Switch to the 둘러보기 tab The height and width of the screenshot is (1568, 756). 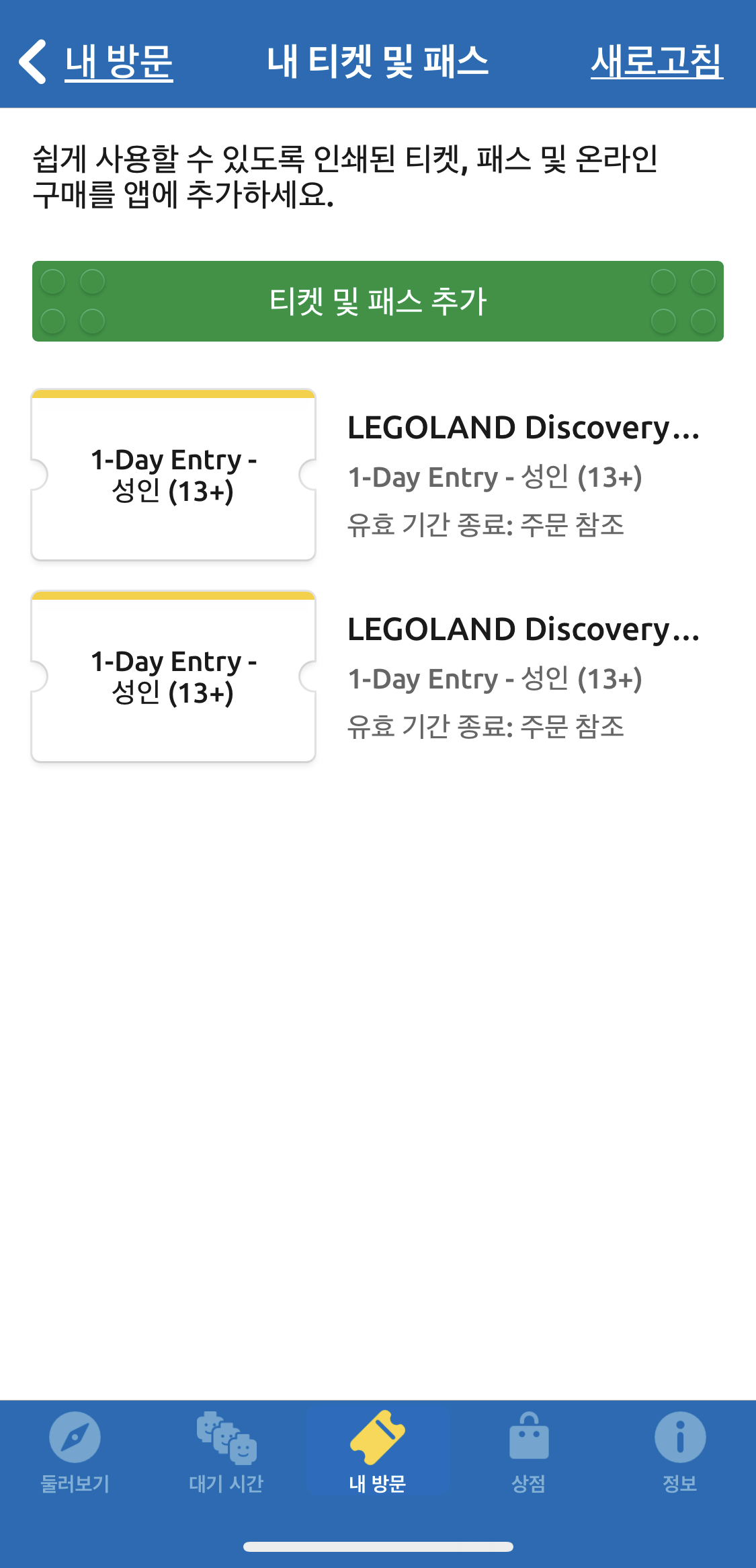coord(75,1451)
